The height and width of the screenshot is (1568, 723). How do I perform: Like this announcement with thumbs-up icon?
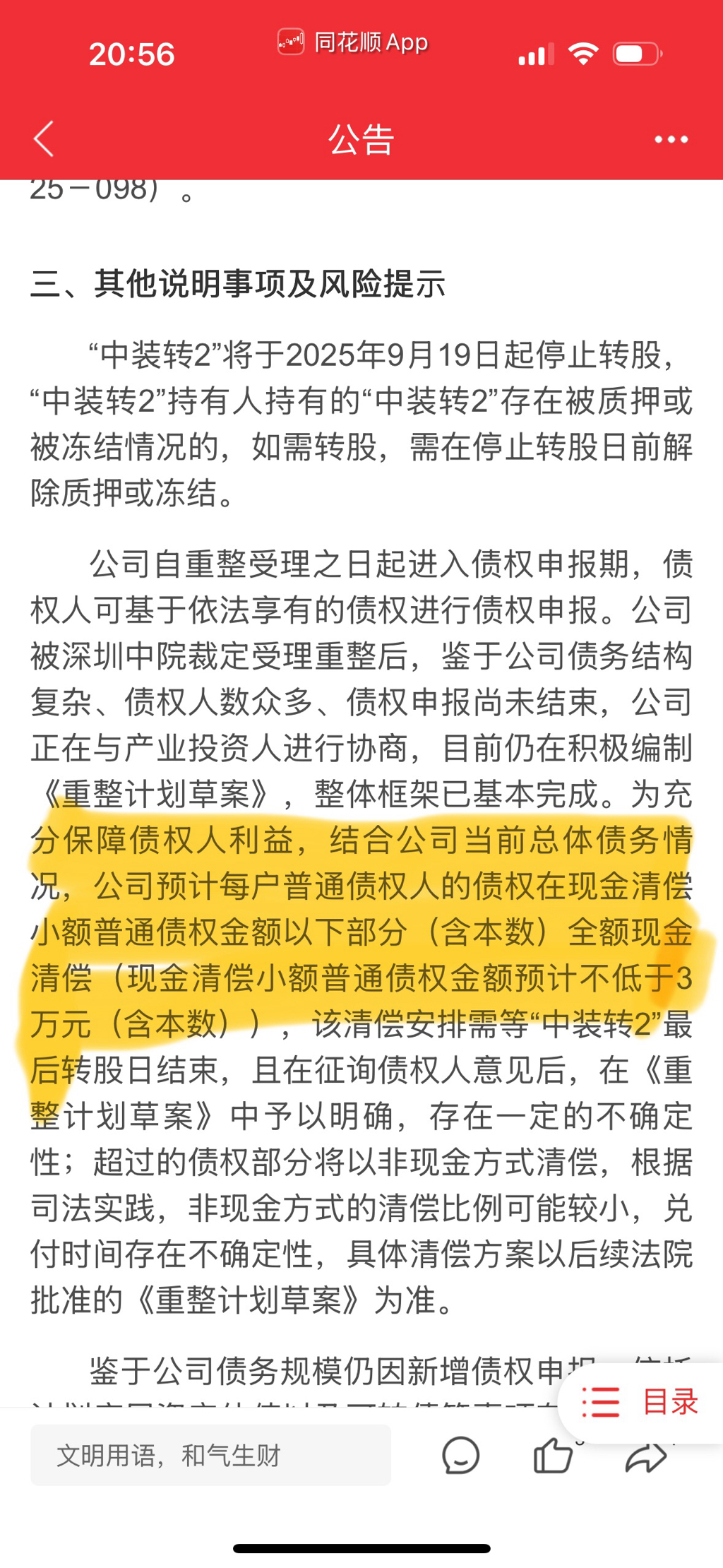click(553, 1455)
